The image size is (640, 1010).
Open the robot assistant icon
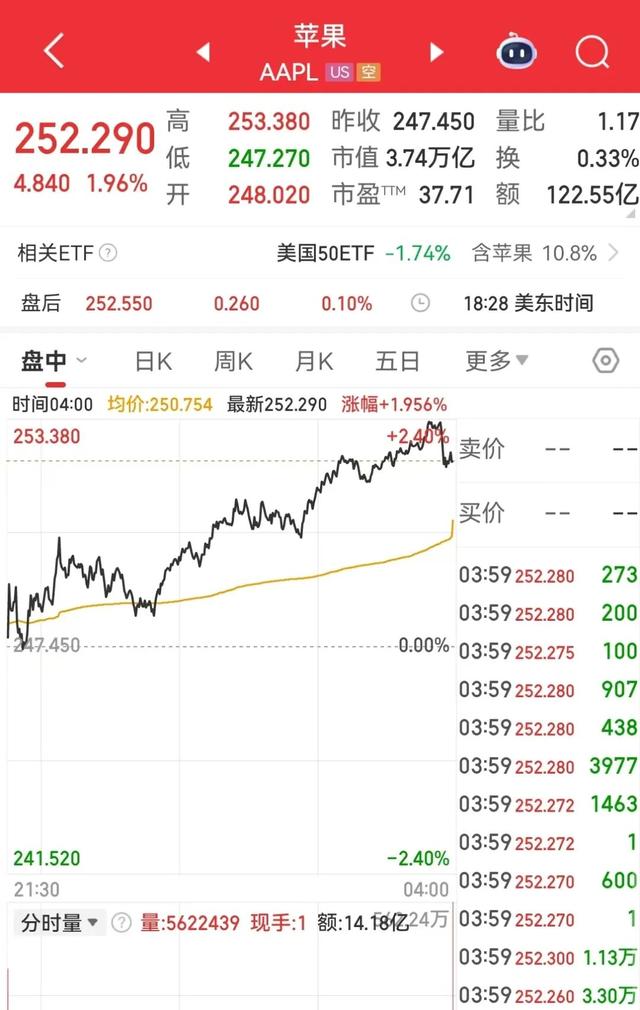(517, 51)
